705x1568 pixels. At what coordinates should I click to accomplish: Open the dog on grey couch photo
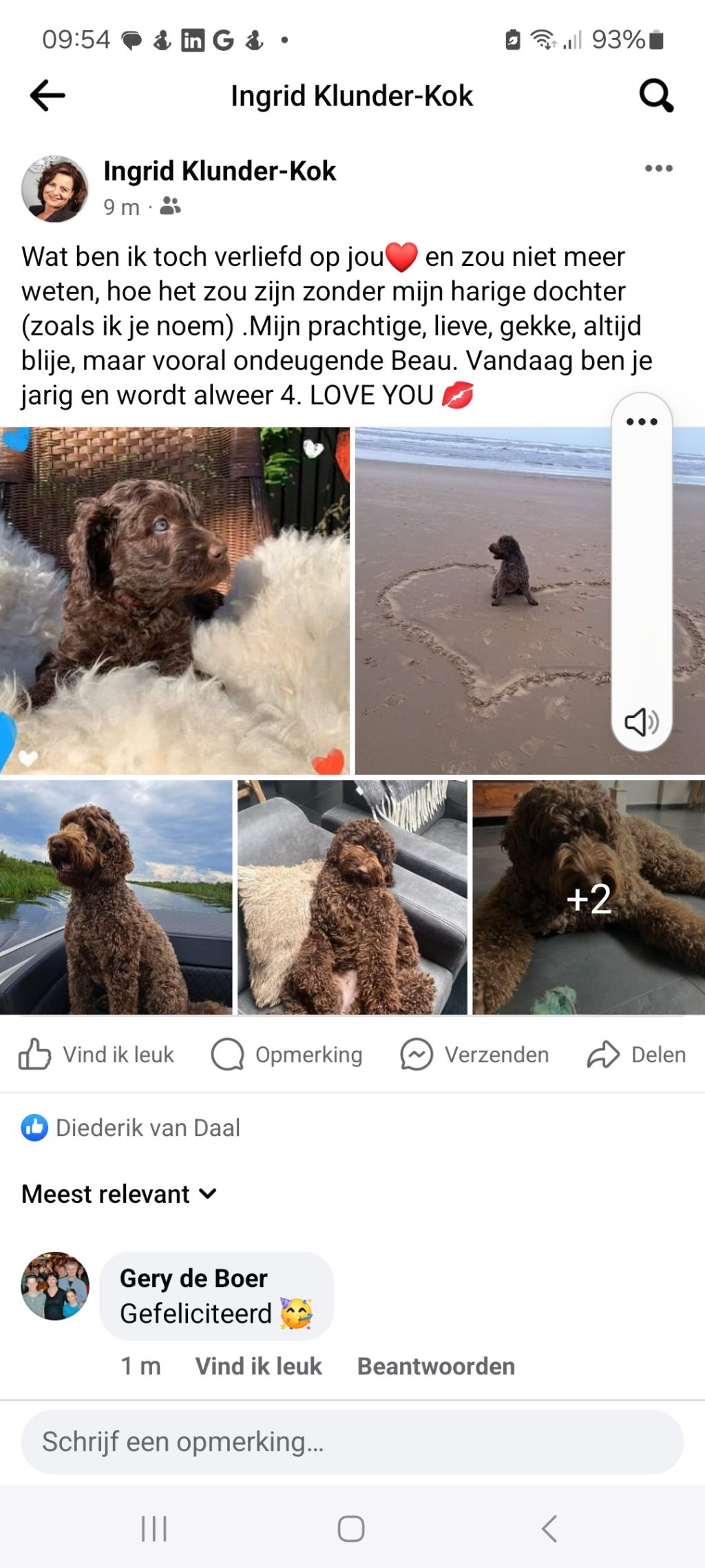pyautogui.click(x=352, y=897)
